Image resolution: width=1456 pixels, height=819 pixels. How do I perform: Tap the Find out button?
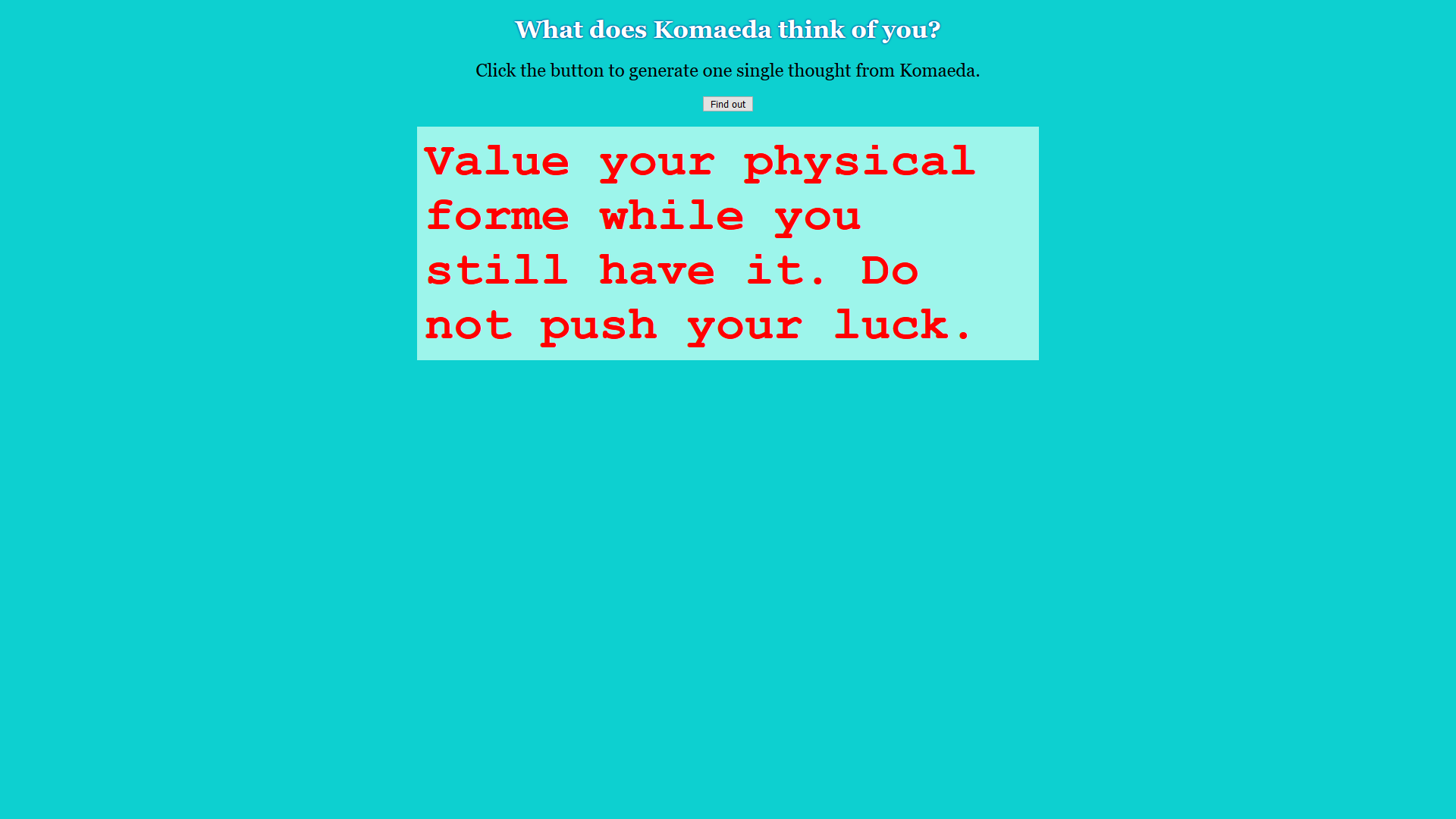(x=727, y=104)
